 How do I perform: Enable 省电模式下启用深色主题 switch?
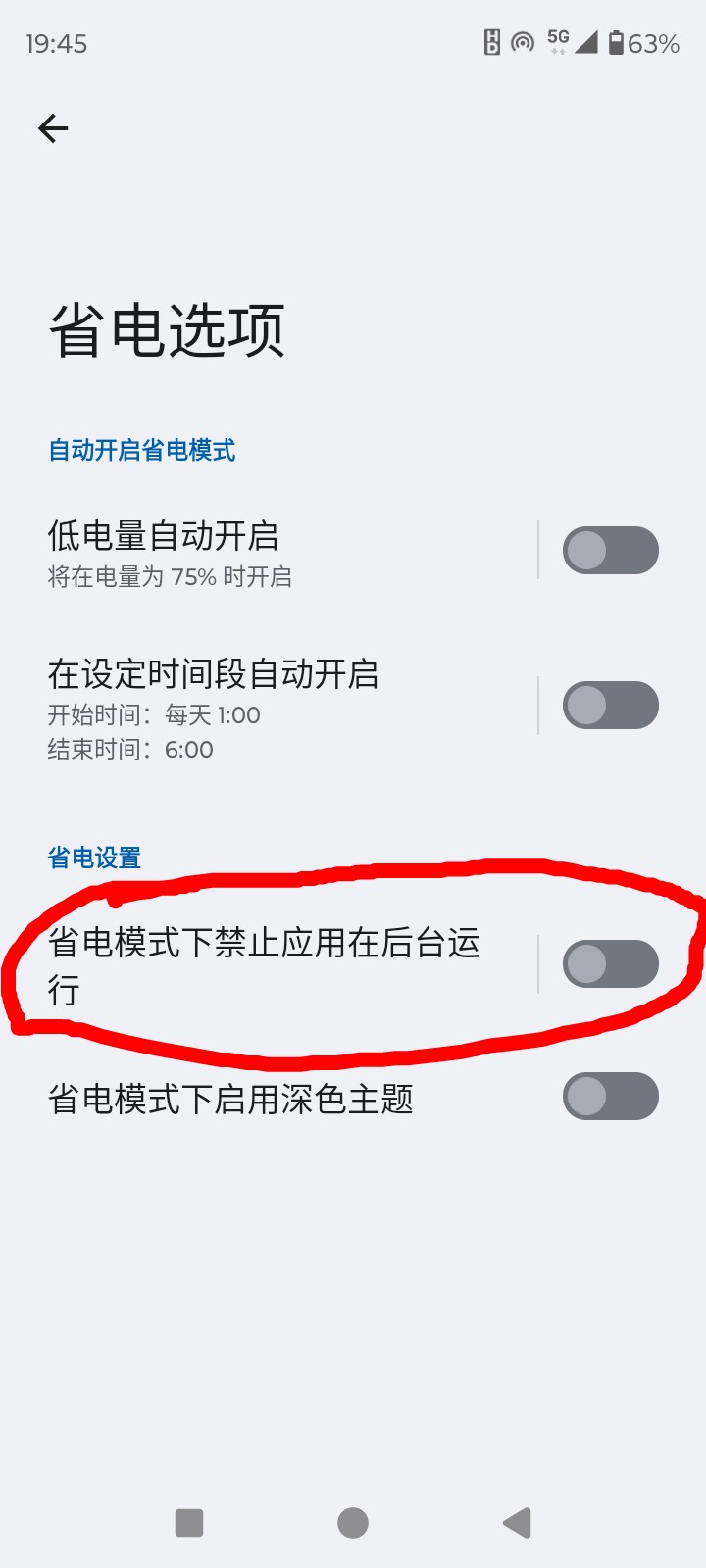click(x=610, y=1097)
